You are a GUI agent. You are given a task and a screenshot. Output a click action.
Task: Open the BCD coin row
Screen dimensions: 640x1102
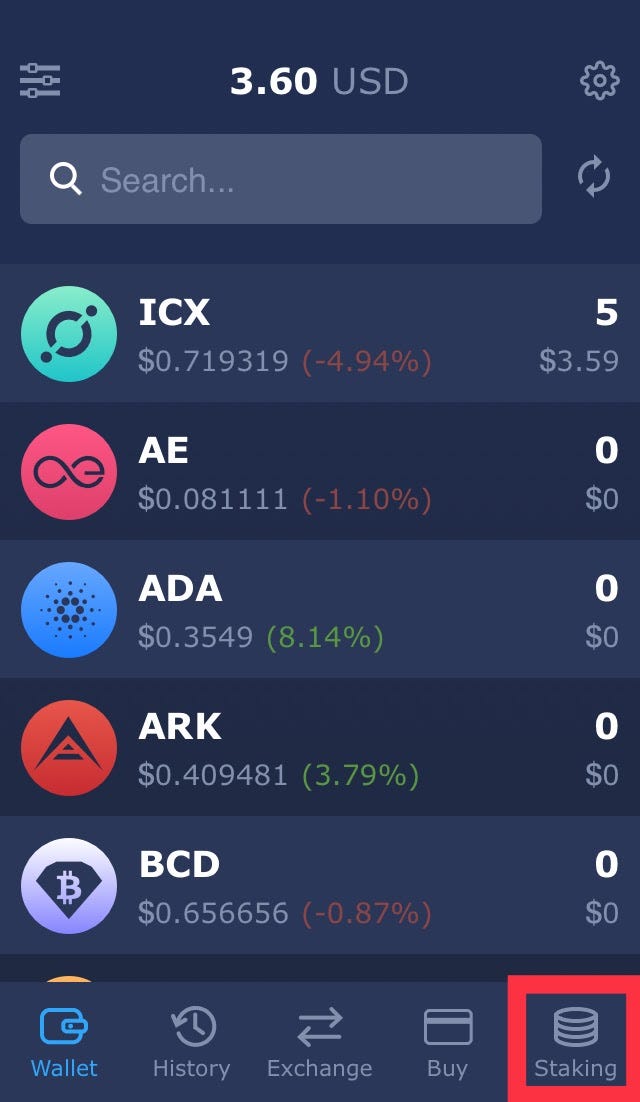pos(320,886)
